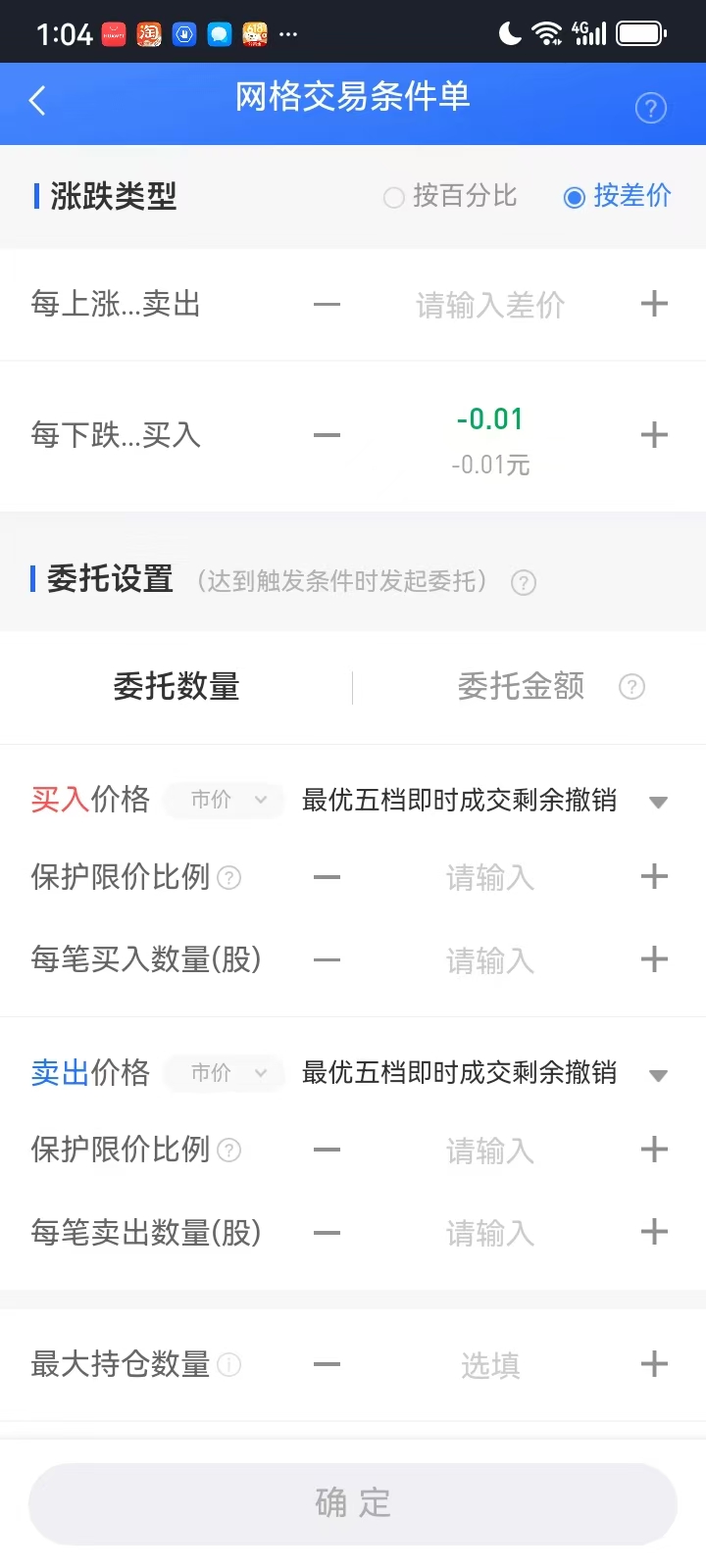Select 按百分比 radio option
Image resolution: width=706 pixels, height=1568 pixels.
450,197
